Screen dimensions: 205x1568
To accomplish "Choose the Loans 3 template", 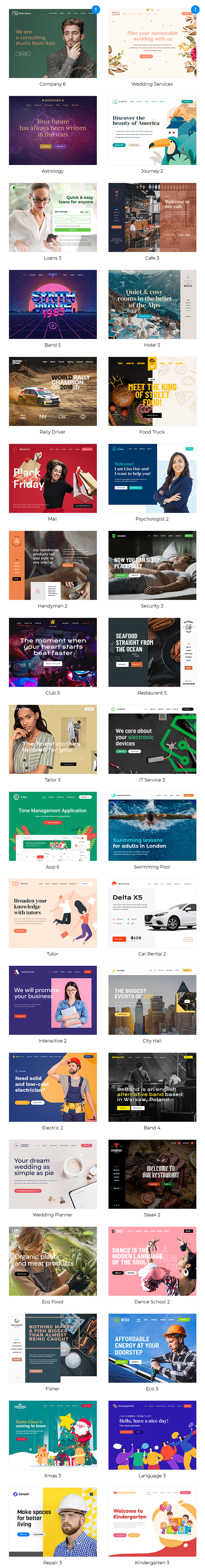I will point(52,217).
